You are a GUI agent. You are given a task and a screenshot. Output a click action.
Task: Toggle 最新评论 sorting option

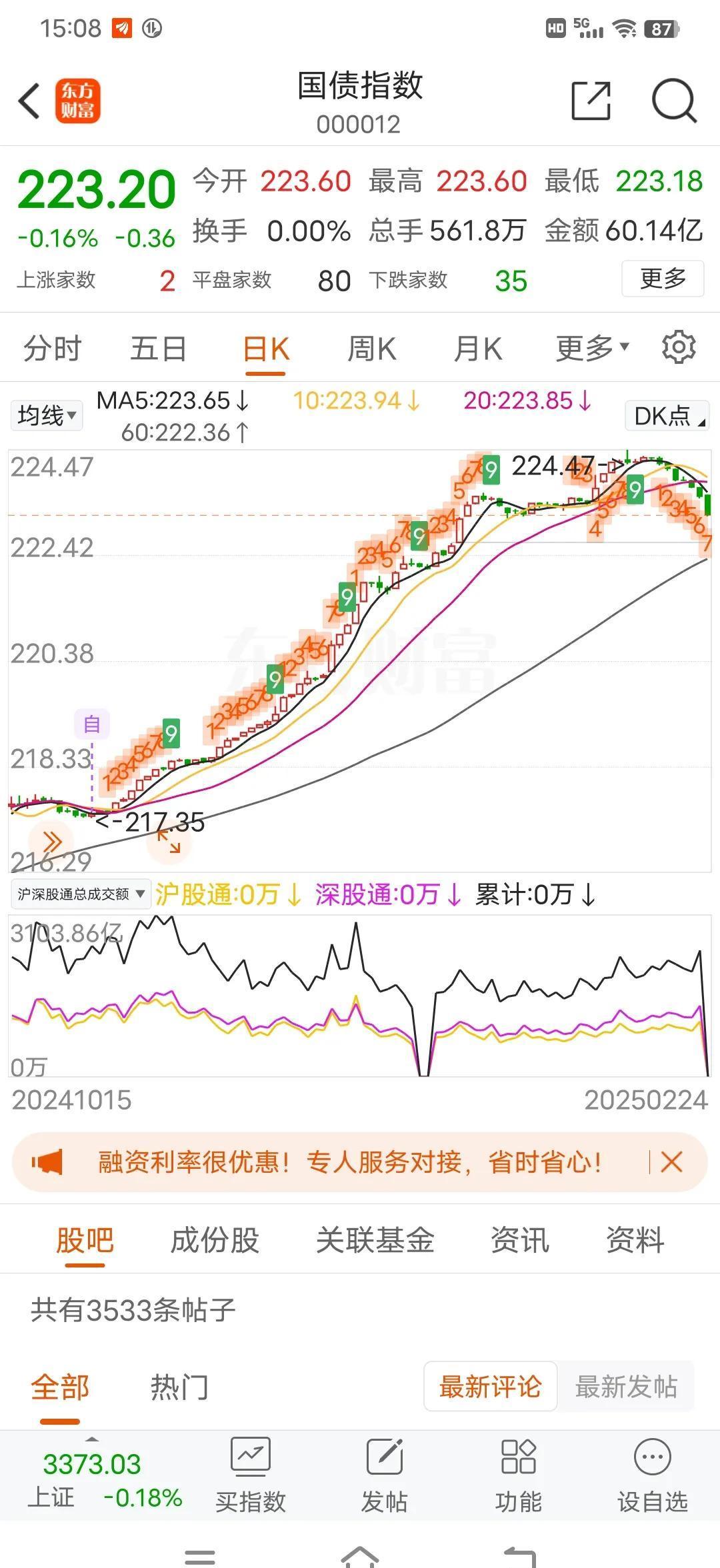coord(490,1387)
